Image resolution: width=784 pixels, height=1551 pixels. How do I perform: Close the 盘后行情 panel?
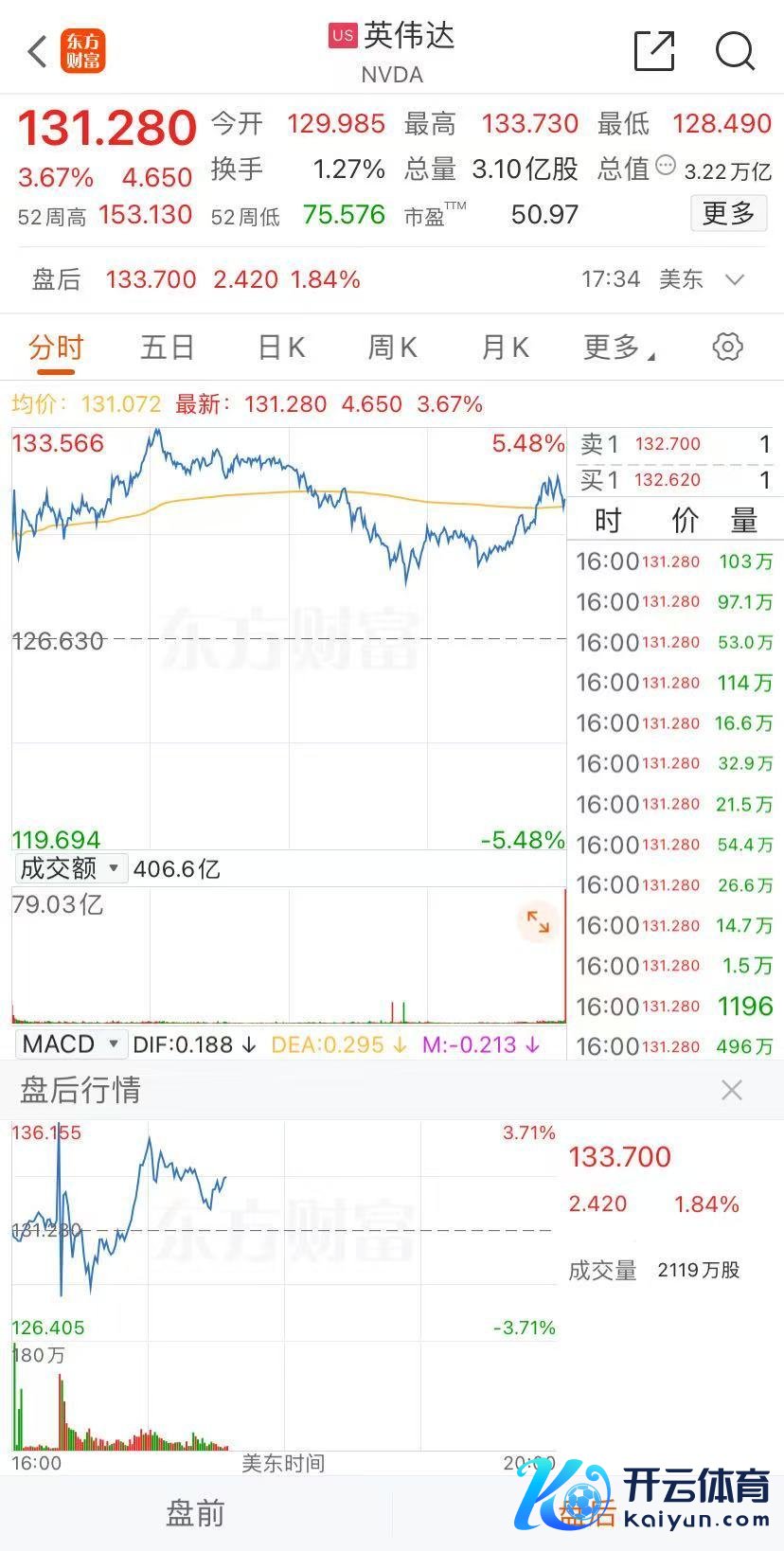[x=731, y=1090]
